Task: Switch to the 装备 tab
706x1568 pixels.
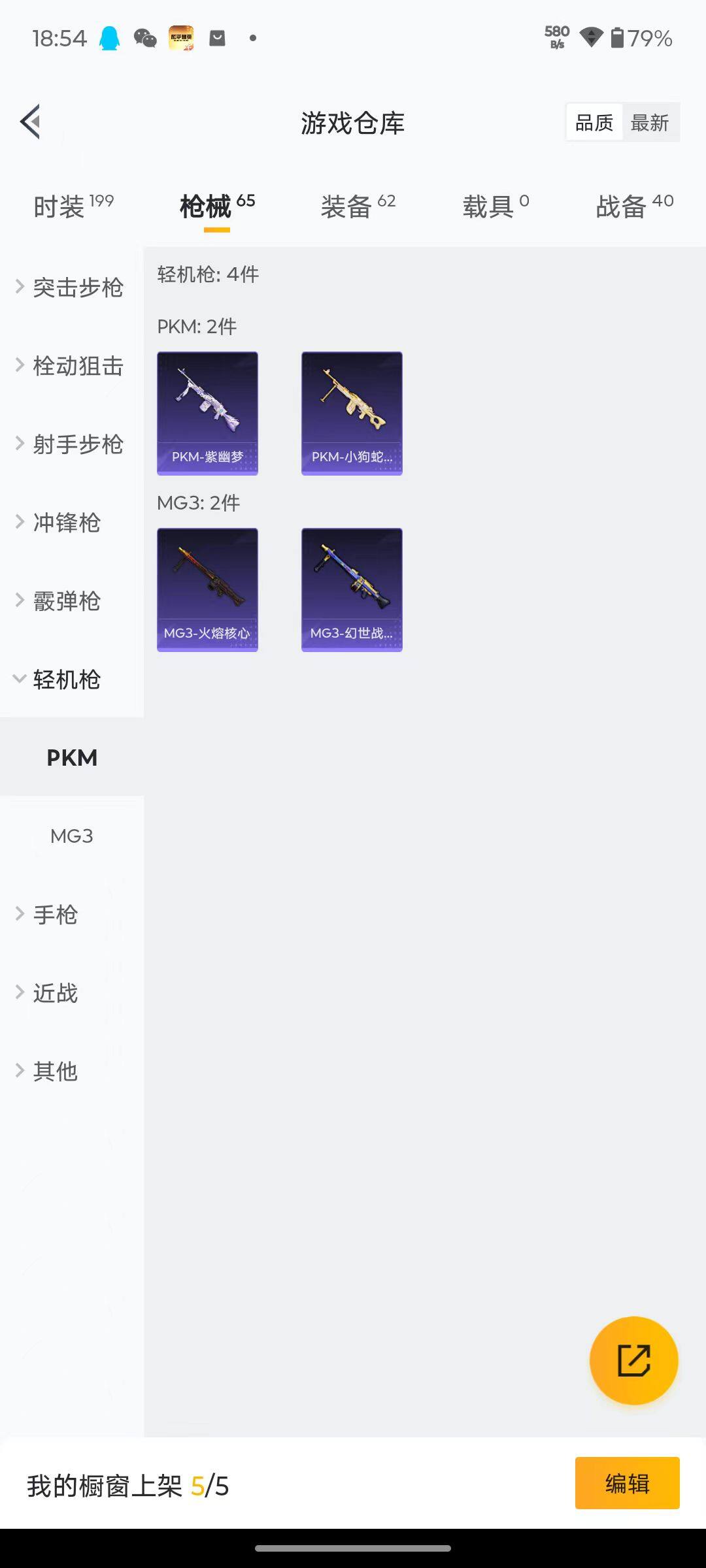Action: click(x=346, y=204)
